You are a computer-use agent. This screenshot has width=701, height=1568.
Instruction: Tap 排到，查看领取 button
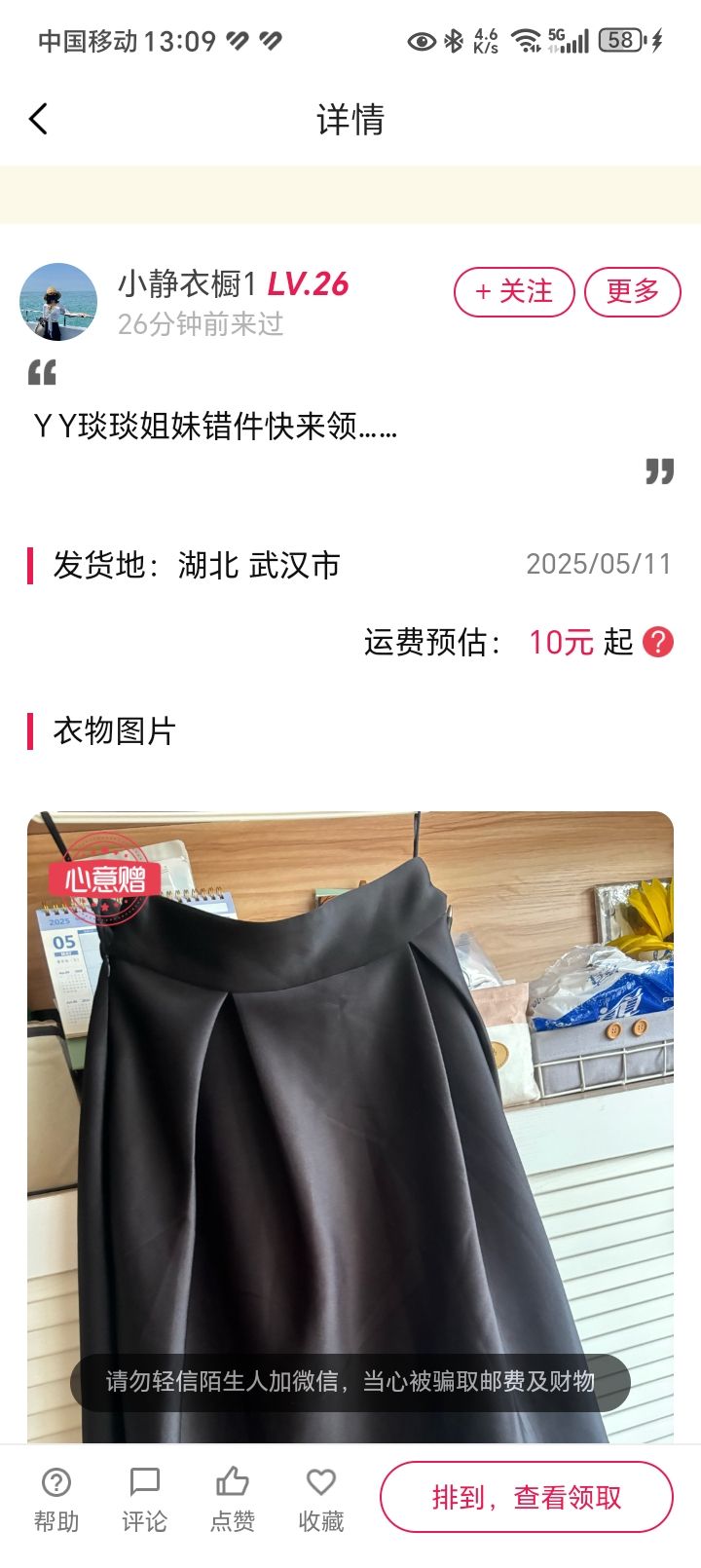527,1497
